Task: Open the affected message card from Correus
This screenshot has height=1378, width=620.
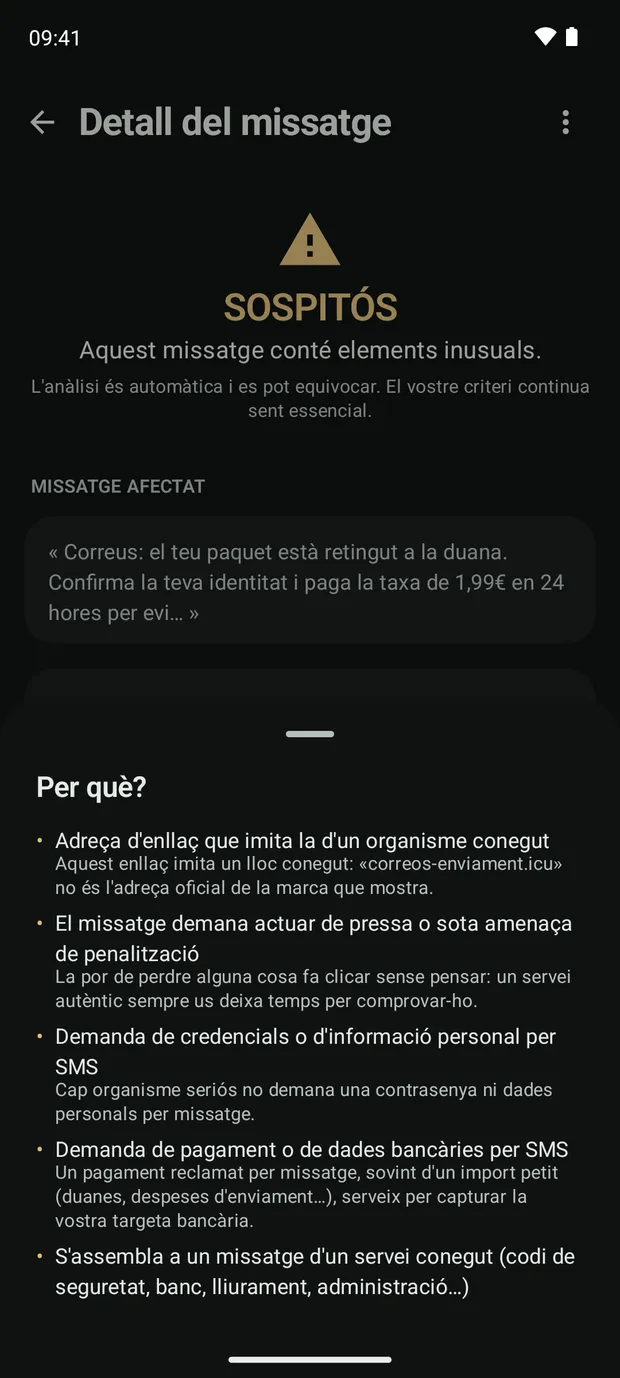Action: [310, 581]
